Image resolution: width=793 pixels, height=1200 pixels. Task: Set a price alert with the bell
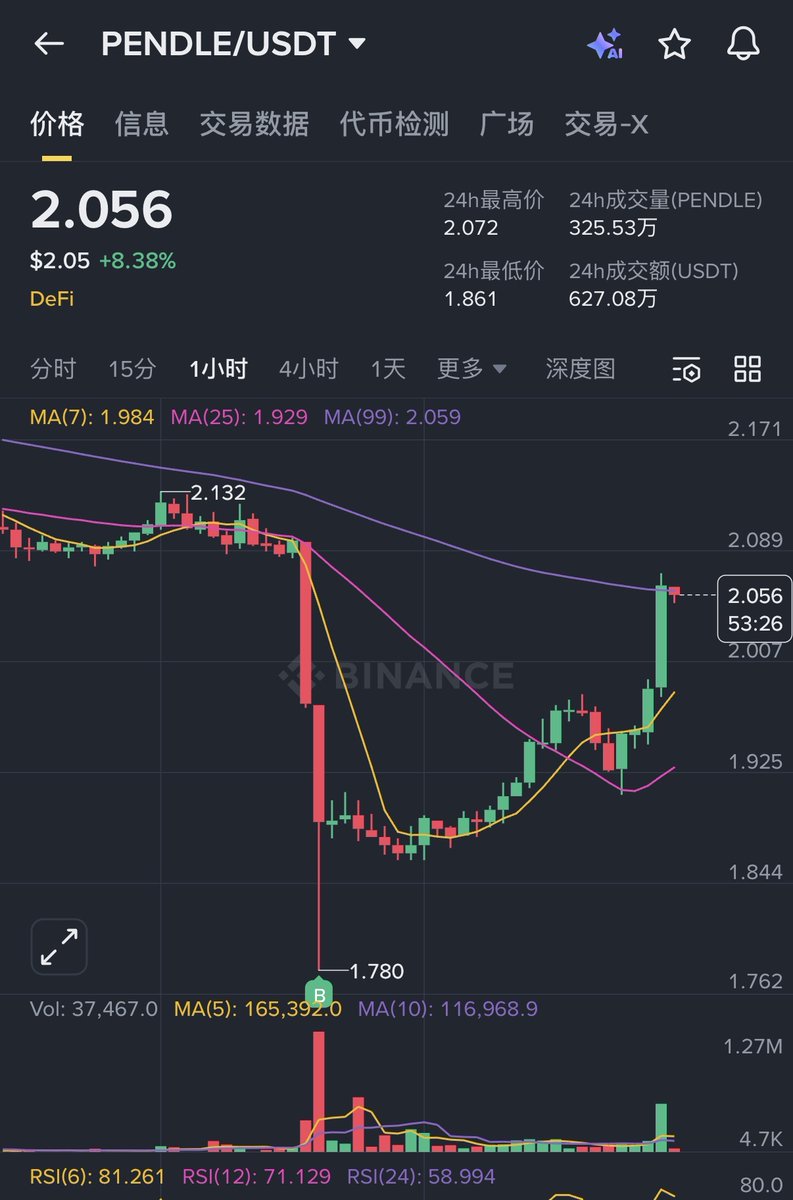click(x=743, y=44)
